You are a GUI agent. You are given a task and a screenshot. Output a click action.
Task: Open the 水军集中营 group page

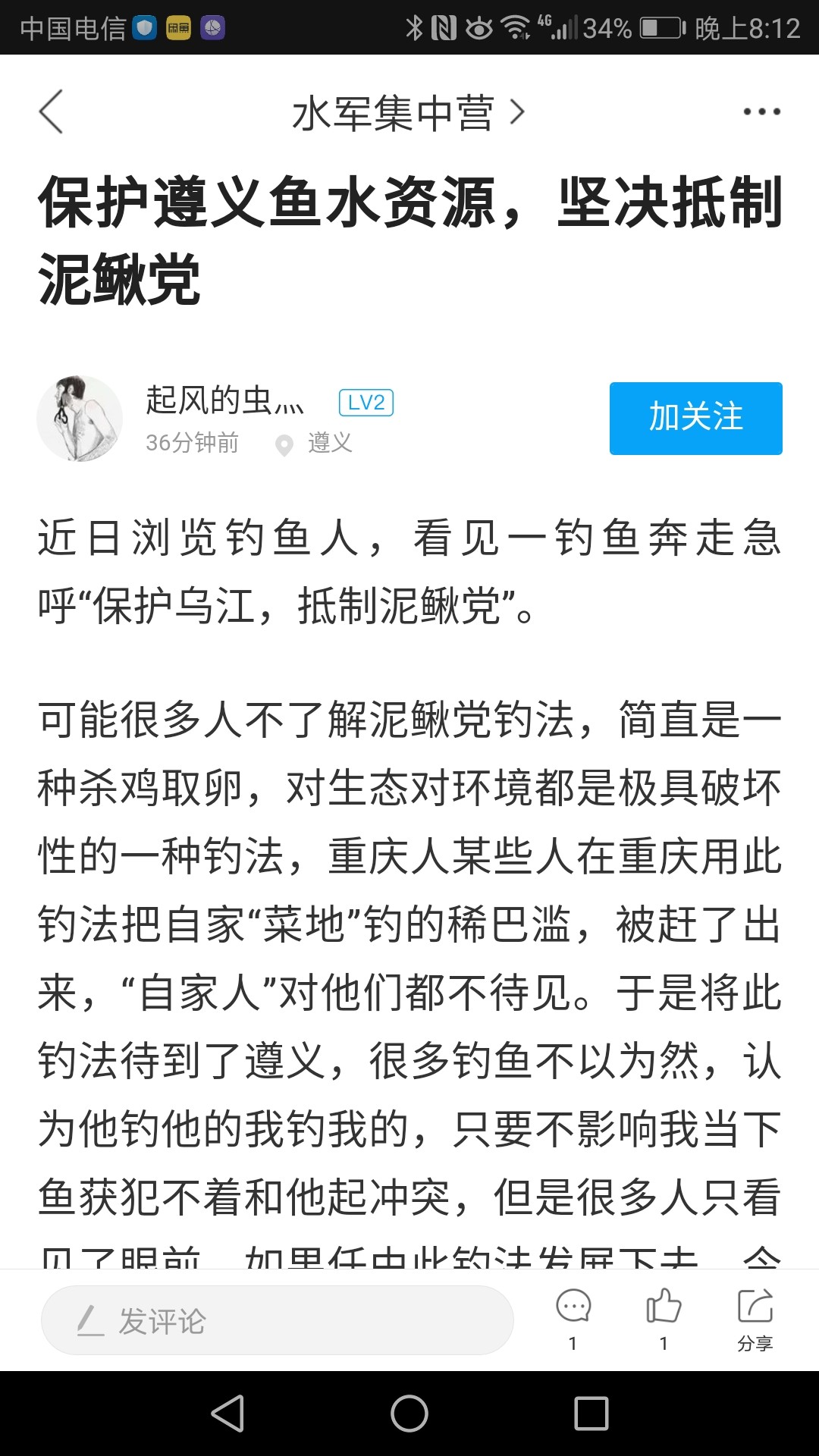point(408,113)
